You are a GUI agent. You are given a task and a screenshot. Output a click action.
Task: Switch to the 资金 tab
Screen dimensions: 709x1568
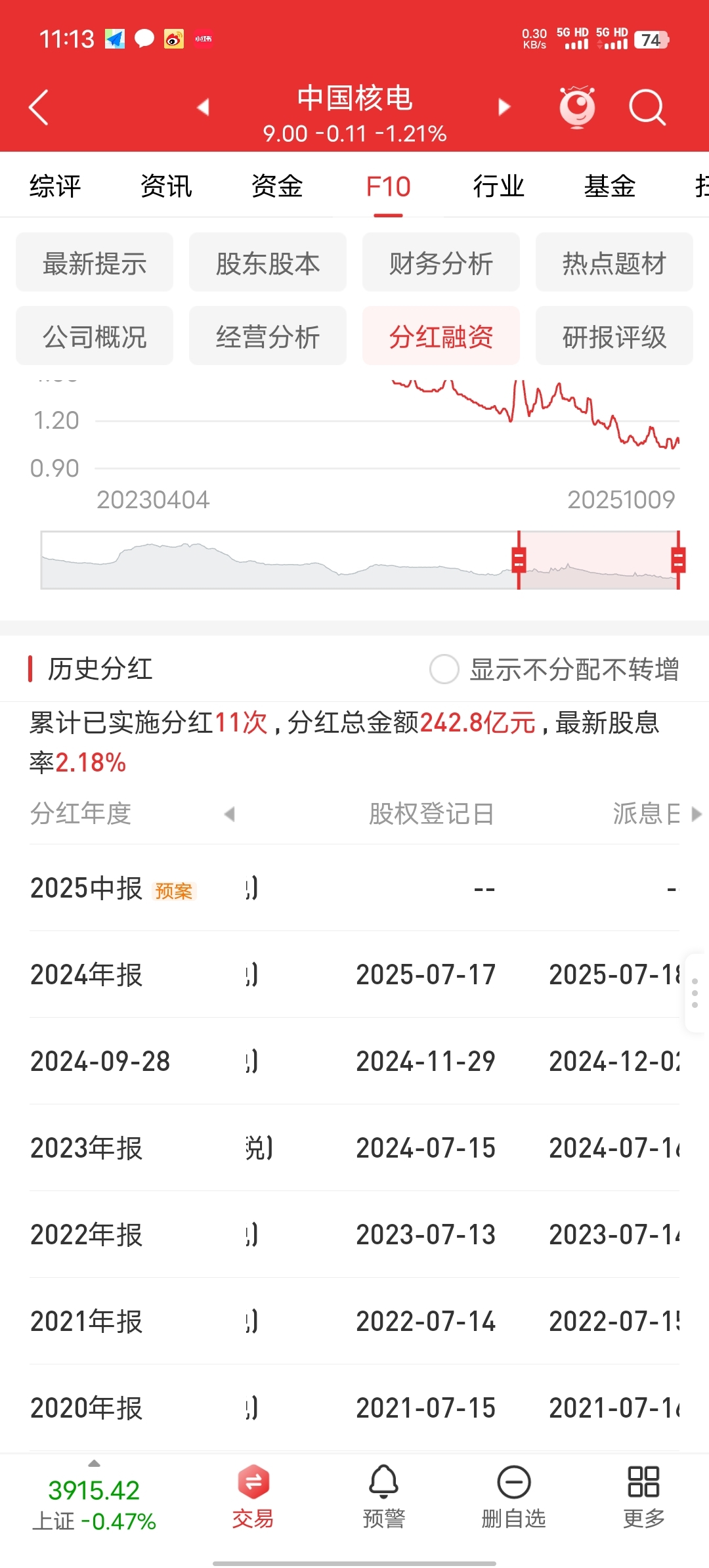[x=277, y=186]
